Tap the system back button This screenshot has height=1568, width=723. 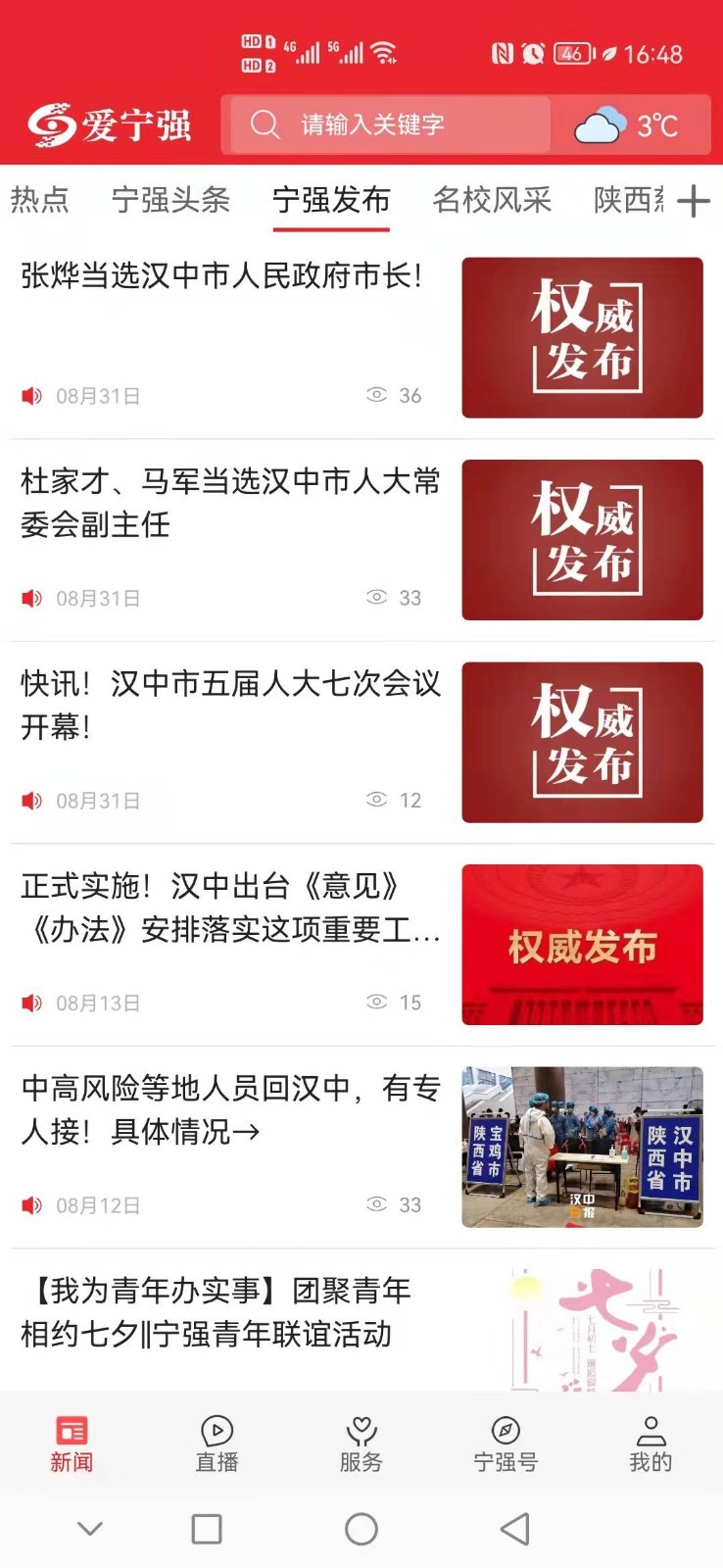[x=515, y=1529]
